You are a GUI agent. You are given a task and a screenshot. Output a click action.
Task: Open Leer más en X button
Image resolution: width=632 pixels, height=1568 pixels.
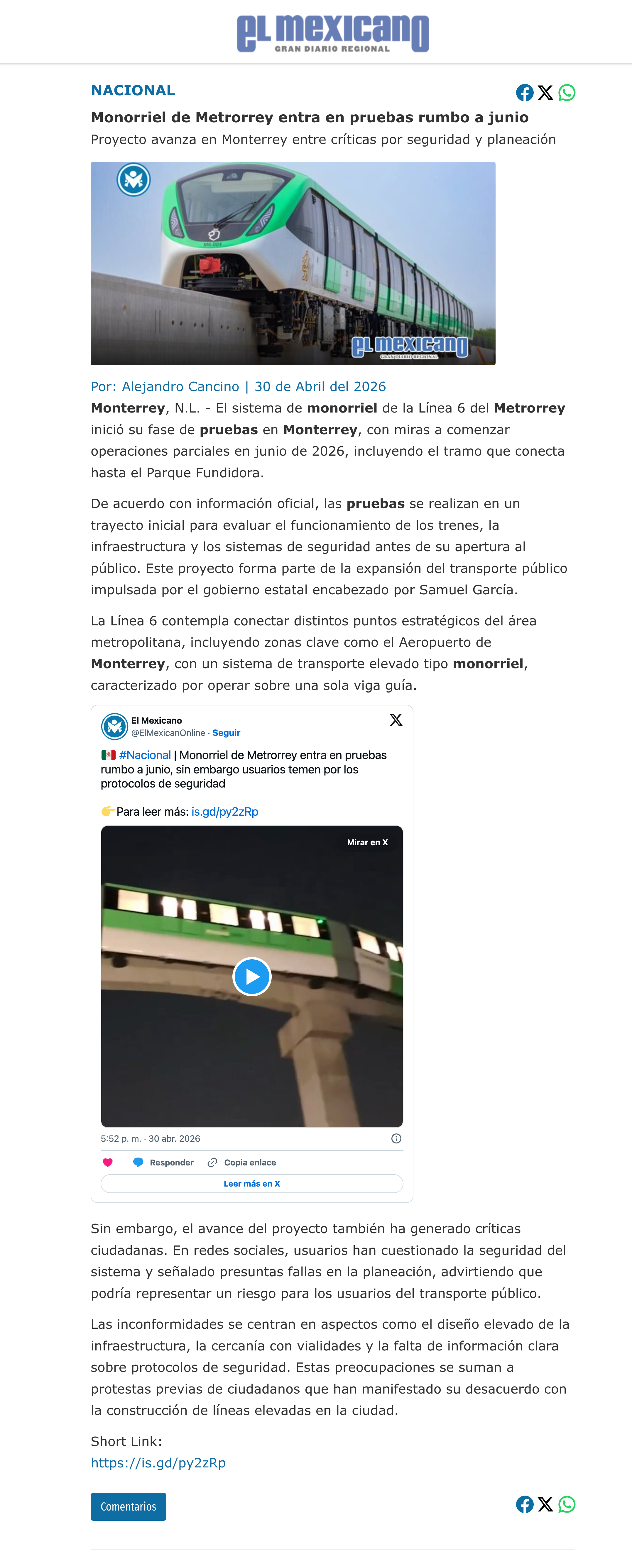251,1183
